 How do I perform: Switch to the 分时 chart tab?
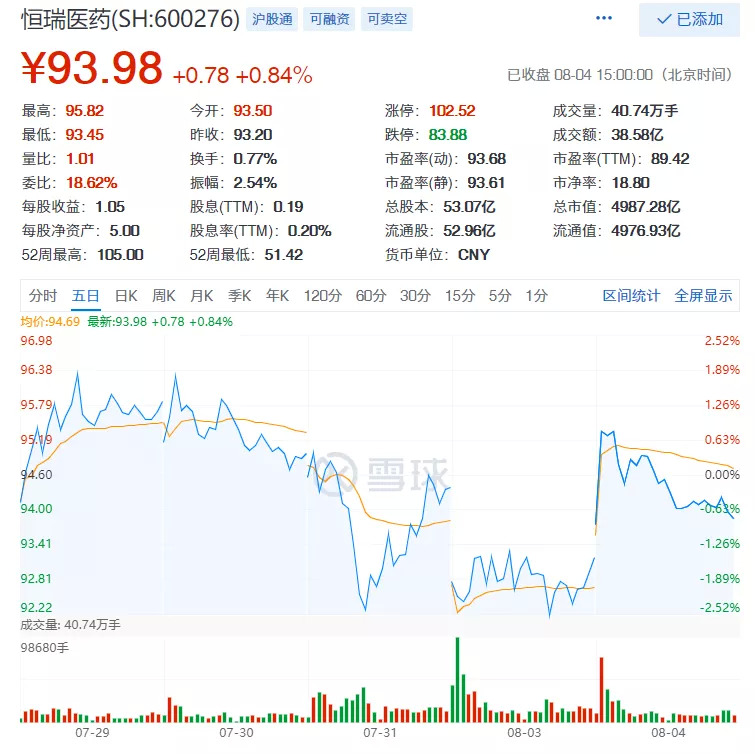tap(43, 295)
